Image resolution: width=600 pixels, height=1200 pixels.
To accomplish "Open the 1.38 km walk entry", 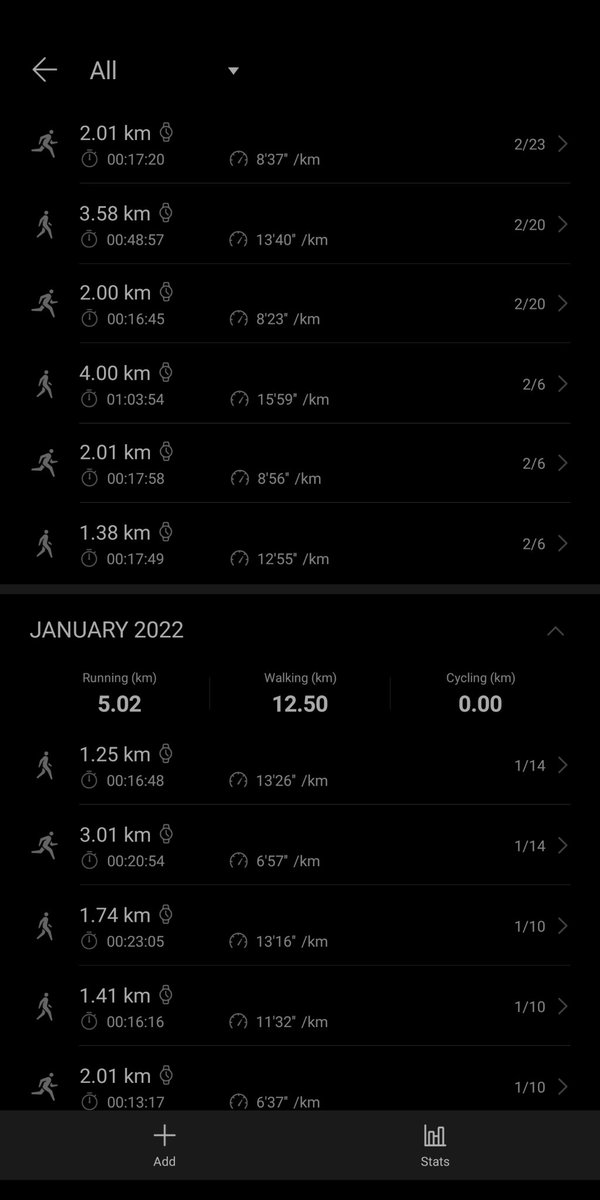I will (300, 544).
